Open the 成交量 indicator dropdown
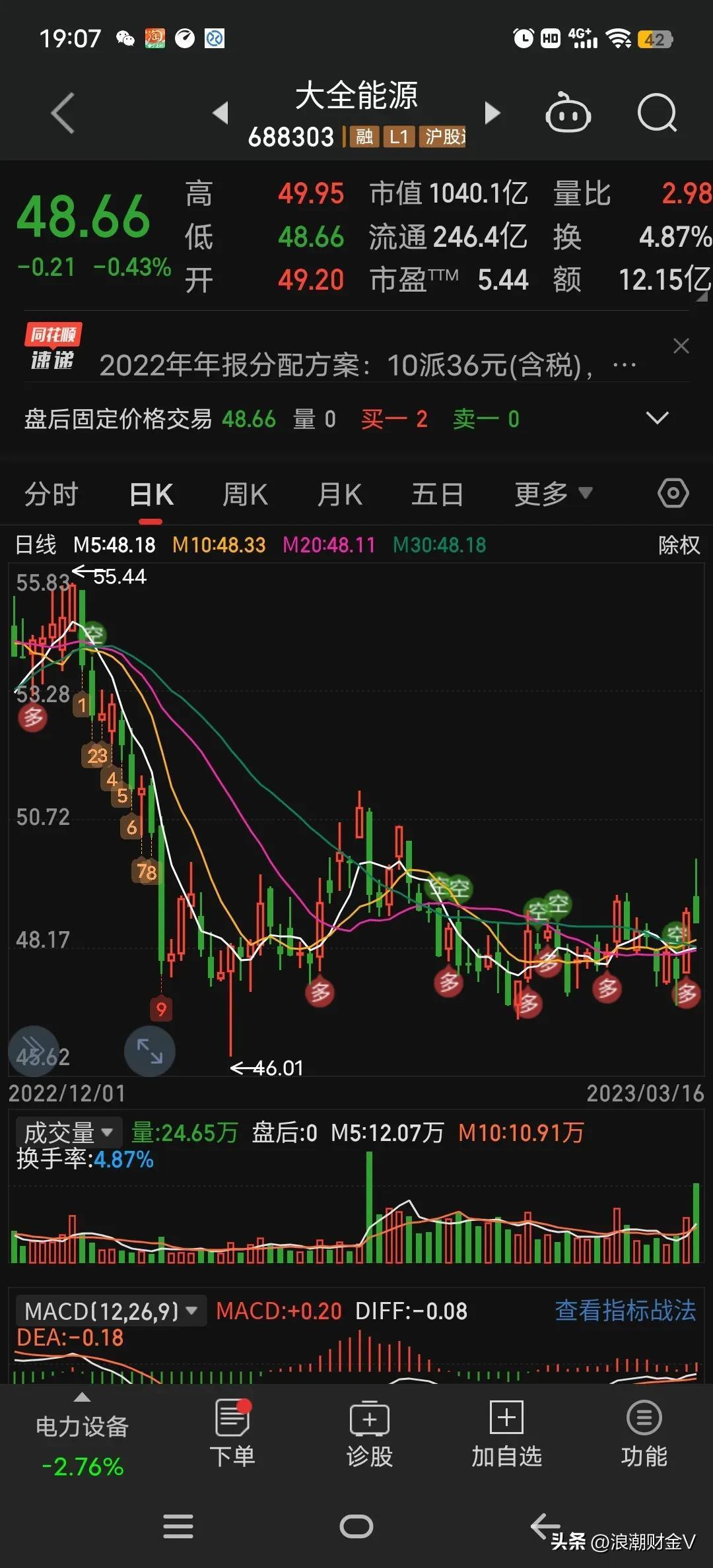The height and width of the screenshot is (1568, 713). 69,1133
